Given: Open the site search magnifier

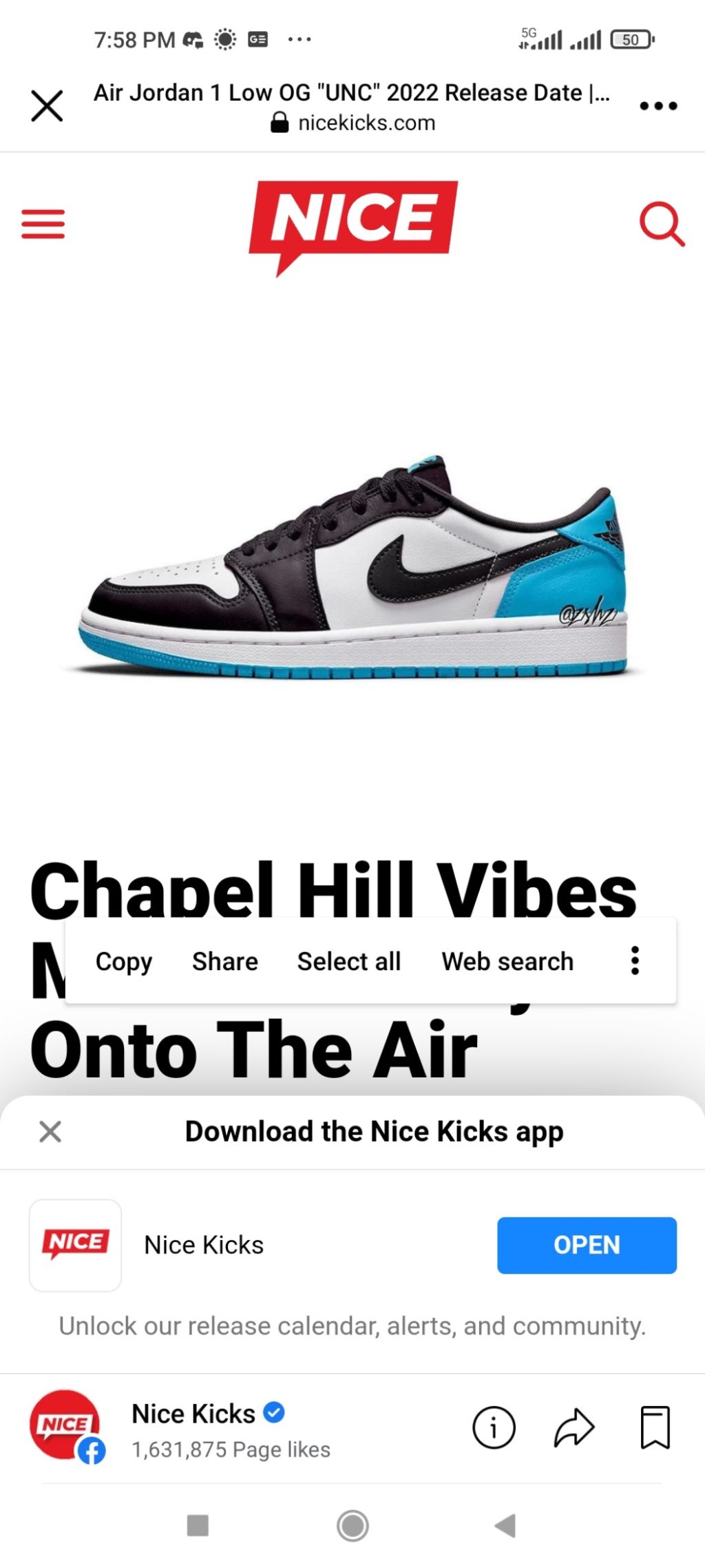Looking at the screenshot, I should pos(661,224).
